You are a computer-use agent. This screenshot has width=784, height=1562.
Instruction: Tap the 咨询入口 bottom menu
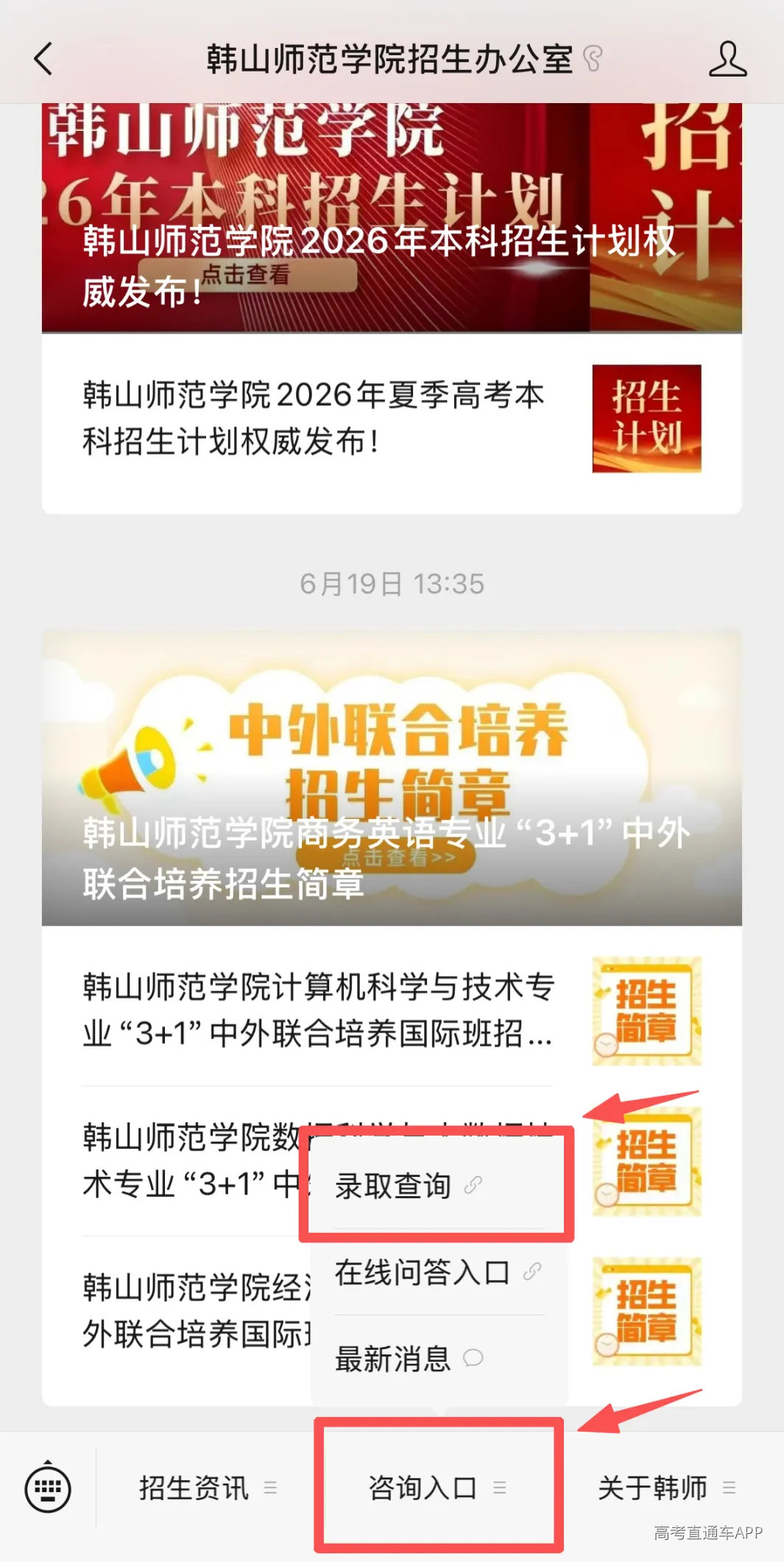click(x=437, y=1488)
